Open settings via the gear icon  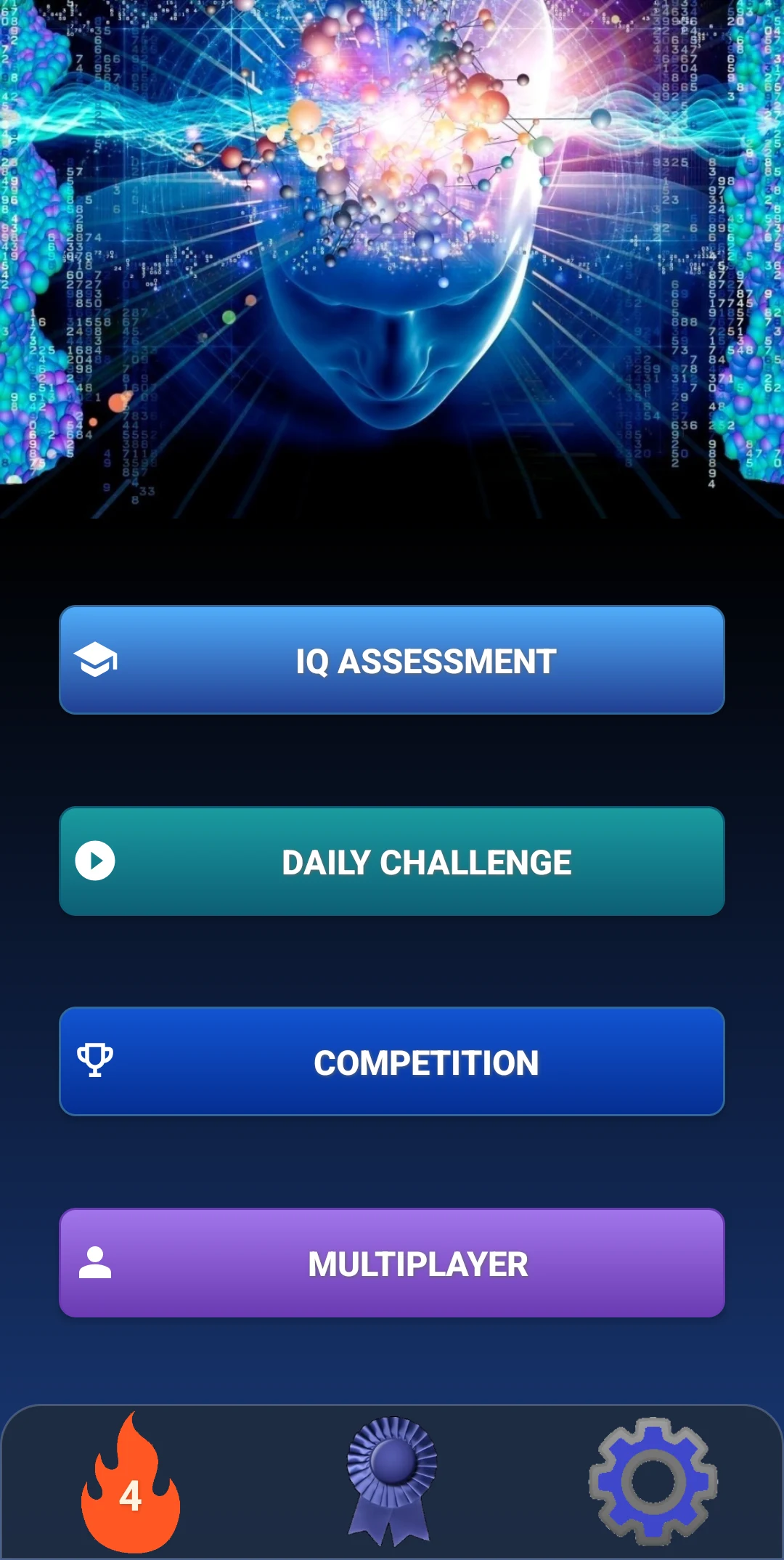653,1482
